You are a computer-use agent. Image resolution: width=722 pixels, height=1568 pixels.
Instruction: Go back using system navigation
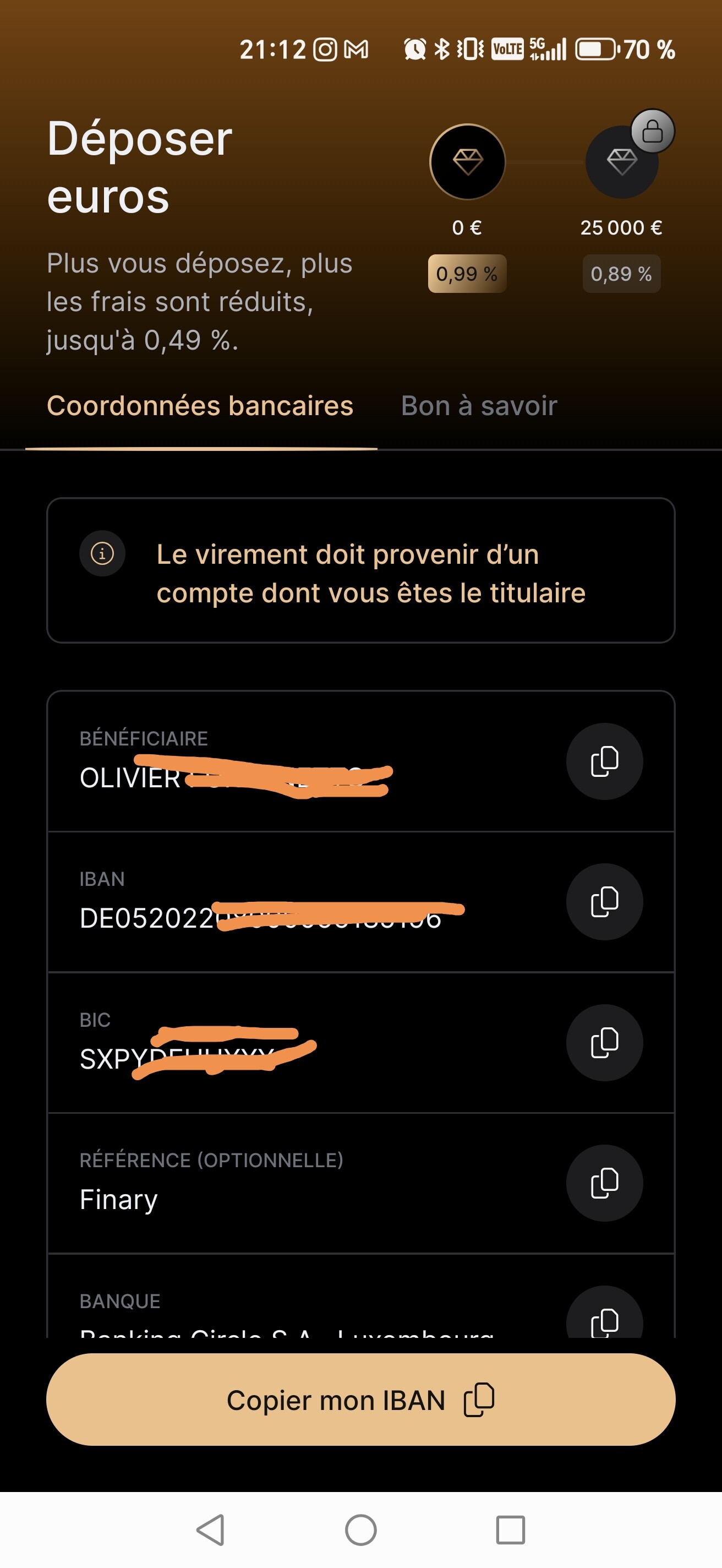[211, 1529]
